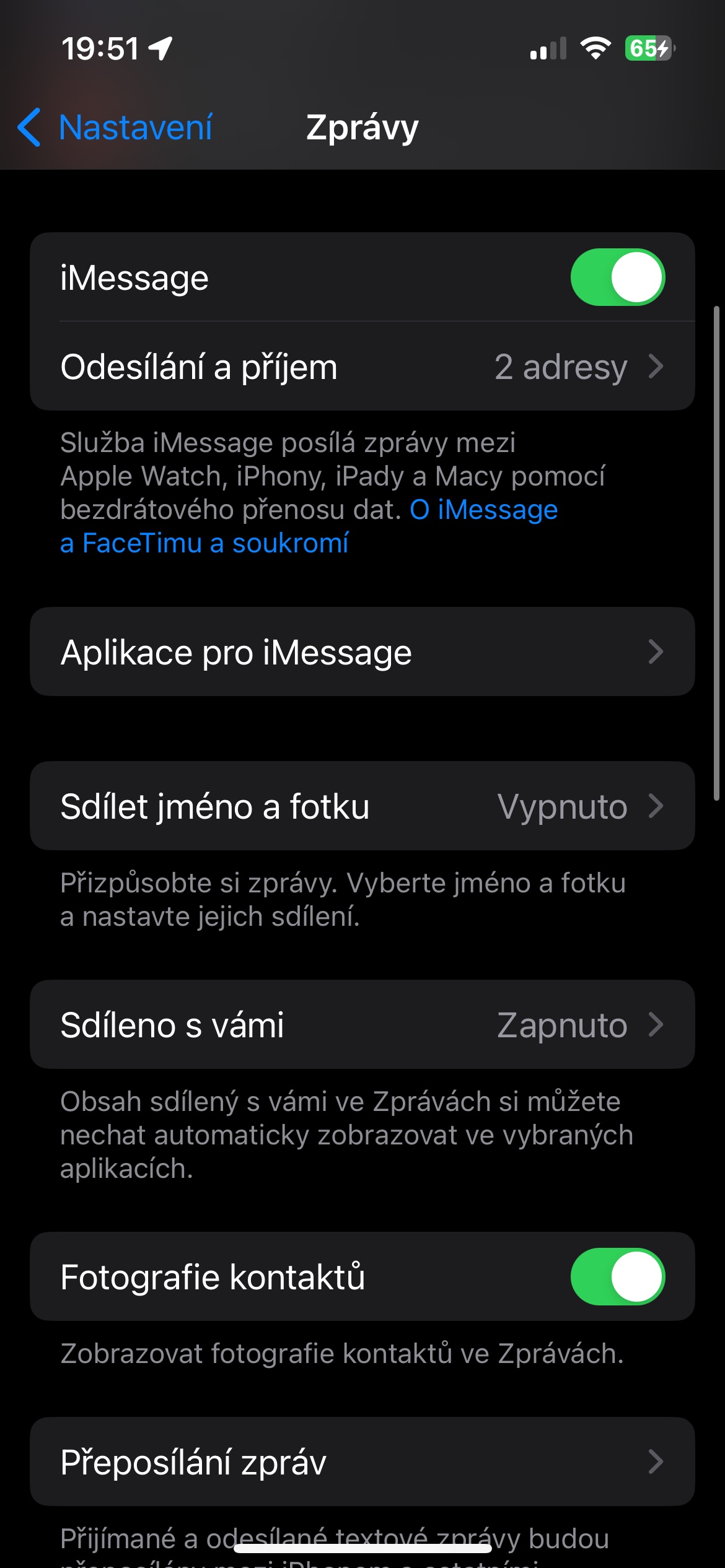This screenshot has height=1568, width=725.
Task: Open Aplikace pro iMessage
Action: [x=362, y=652]
